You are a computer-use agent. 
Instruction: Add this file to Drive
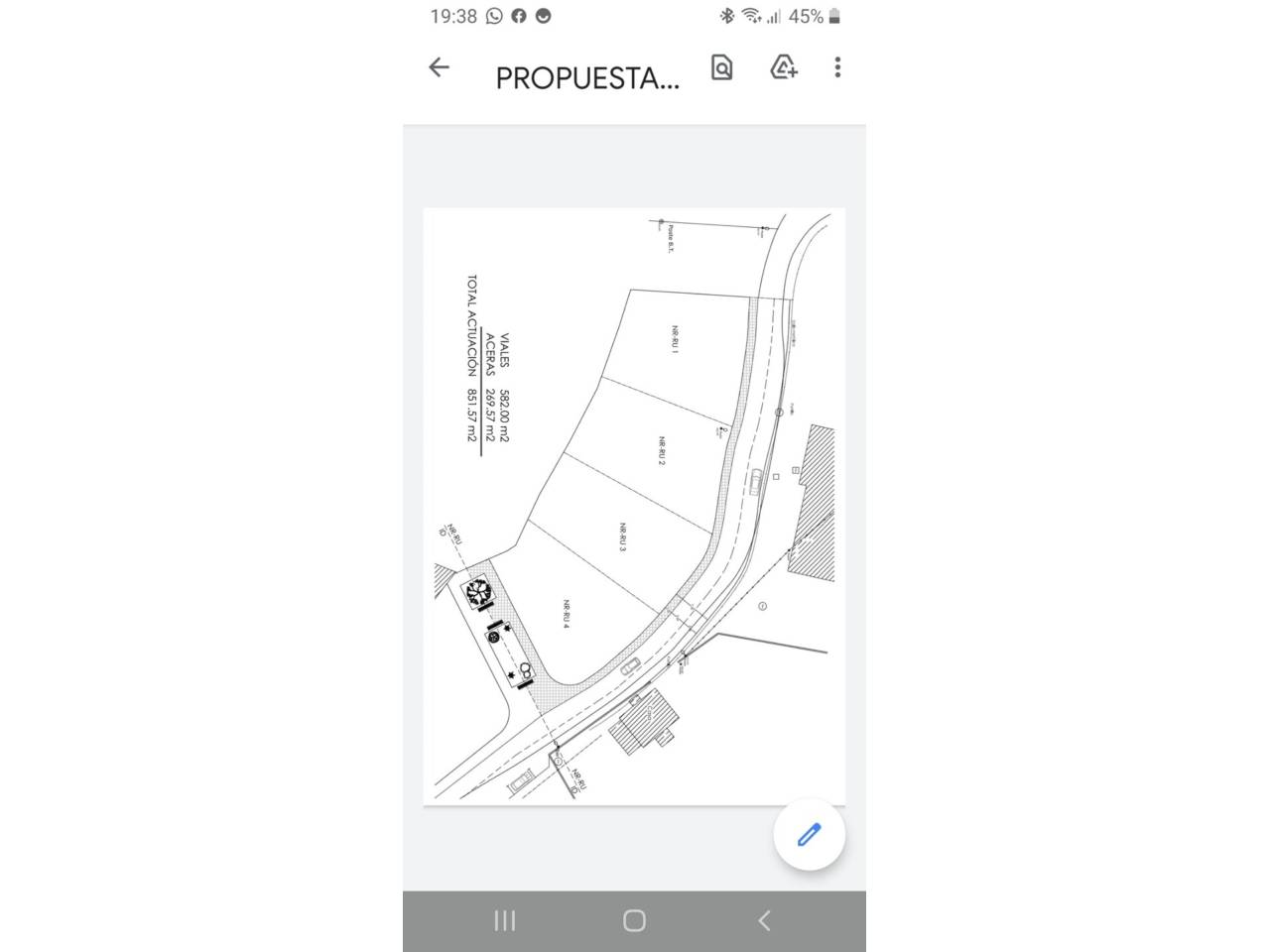[x=784, y=67]
